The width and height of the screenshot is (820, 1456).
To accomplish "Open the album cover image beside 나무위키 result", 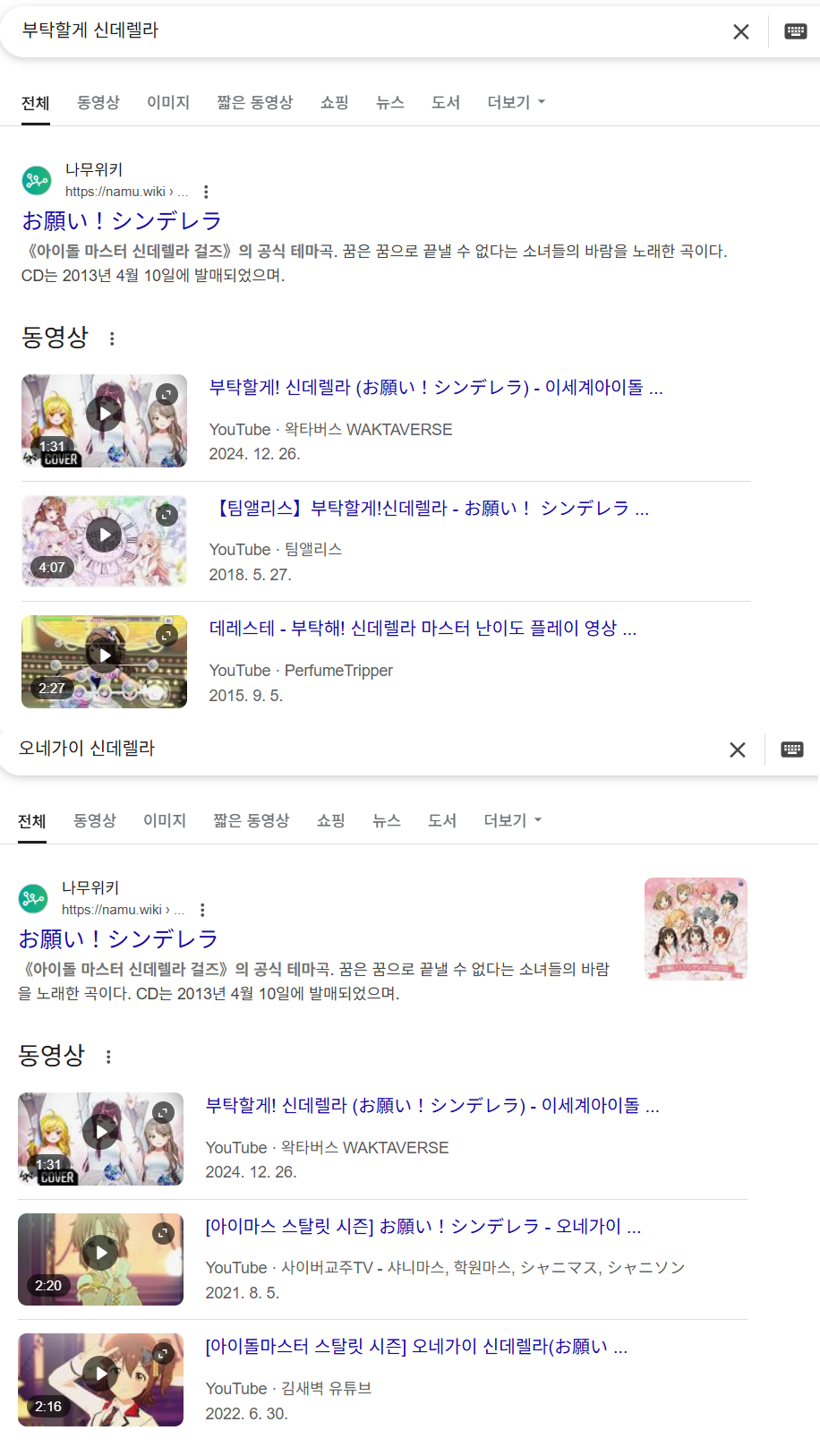I will [696, 929].
